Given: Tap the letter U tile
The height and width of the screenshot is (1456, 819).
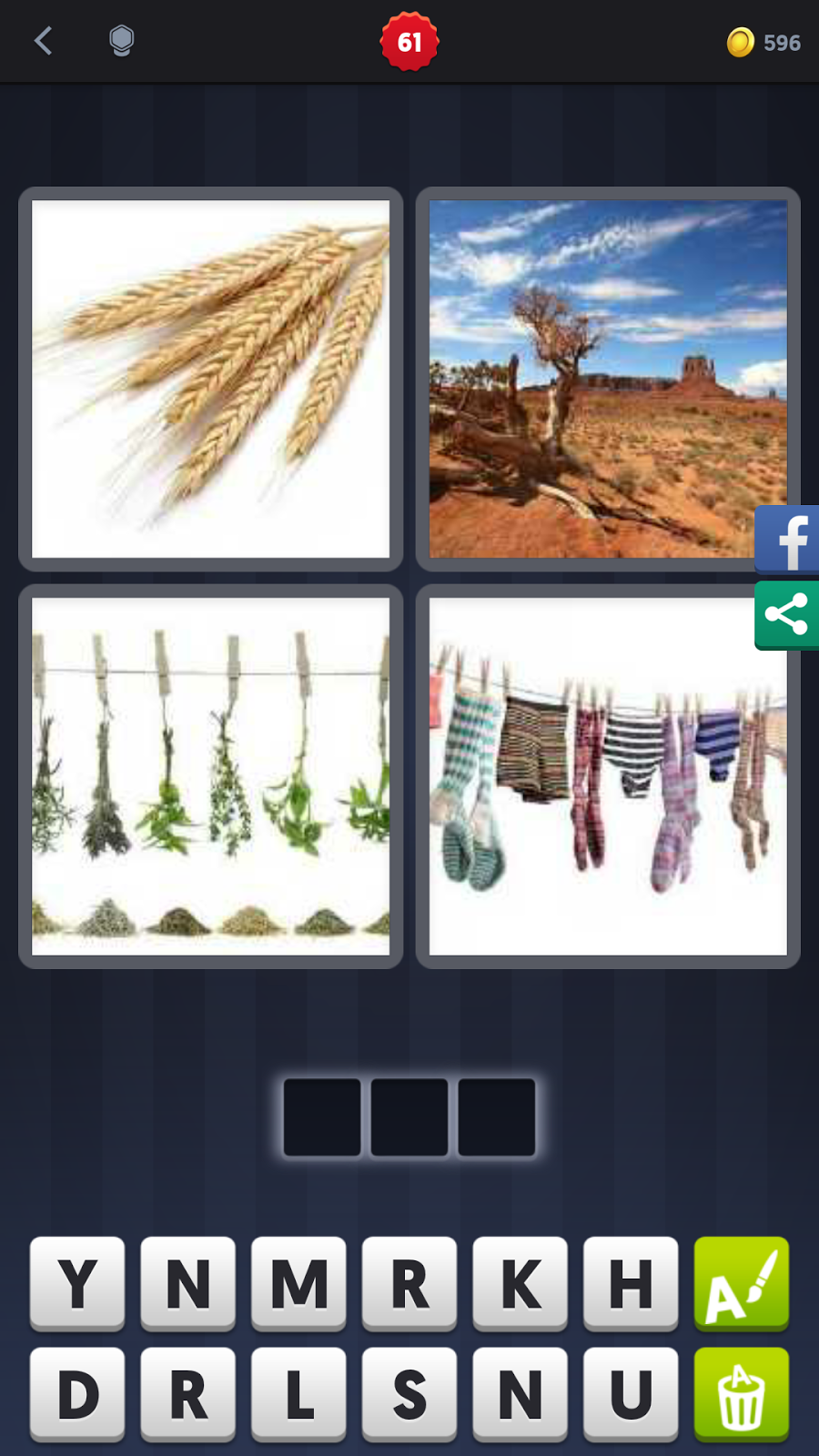Looking at the screenshot, I should pyautogui.click(x=631, y=1394).
